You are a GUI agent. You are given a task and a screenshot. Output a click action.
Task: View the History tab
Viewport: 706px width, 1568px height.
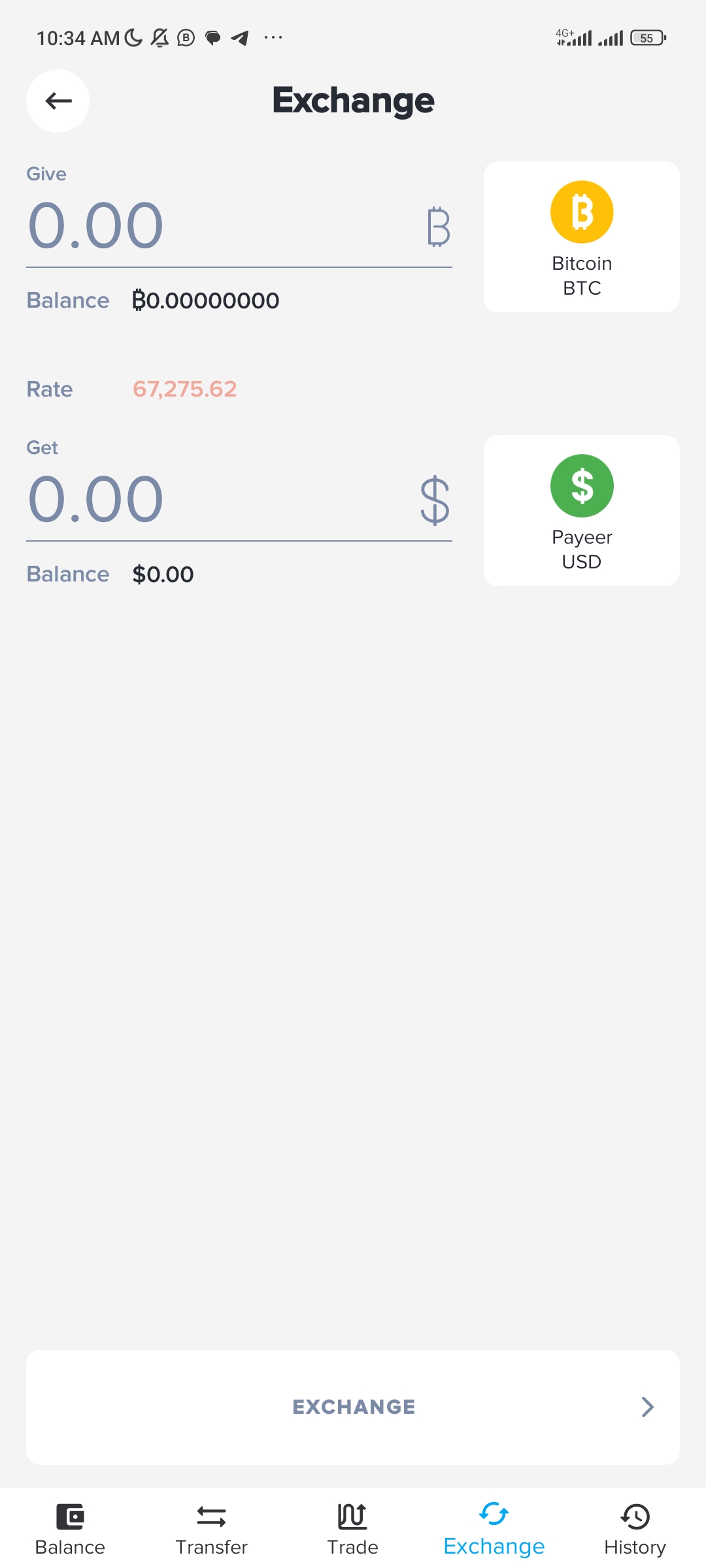coord(635,1529)
